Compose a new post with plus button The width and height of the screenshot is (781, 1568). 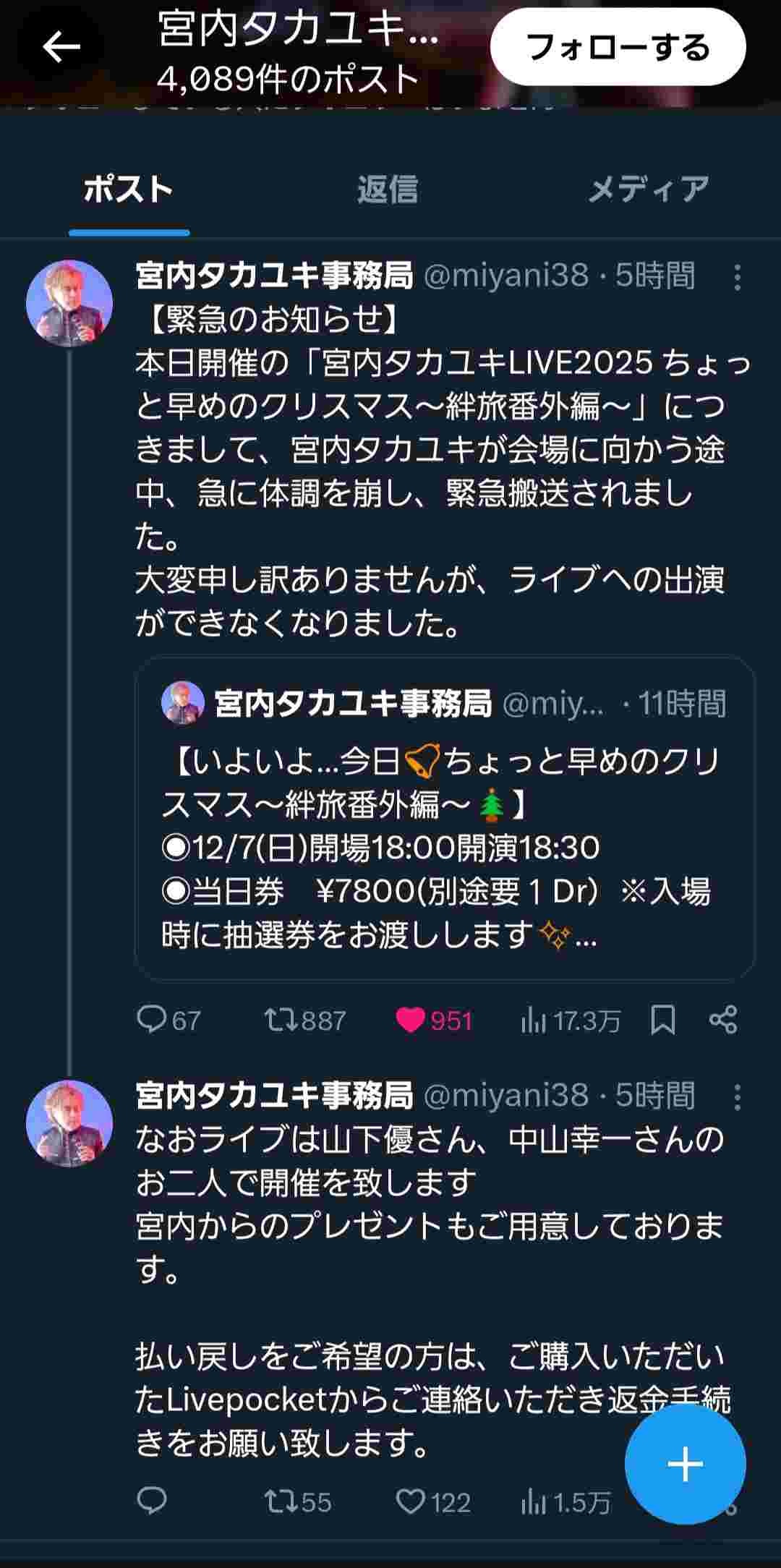pos(685,1464)
